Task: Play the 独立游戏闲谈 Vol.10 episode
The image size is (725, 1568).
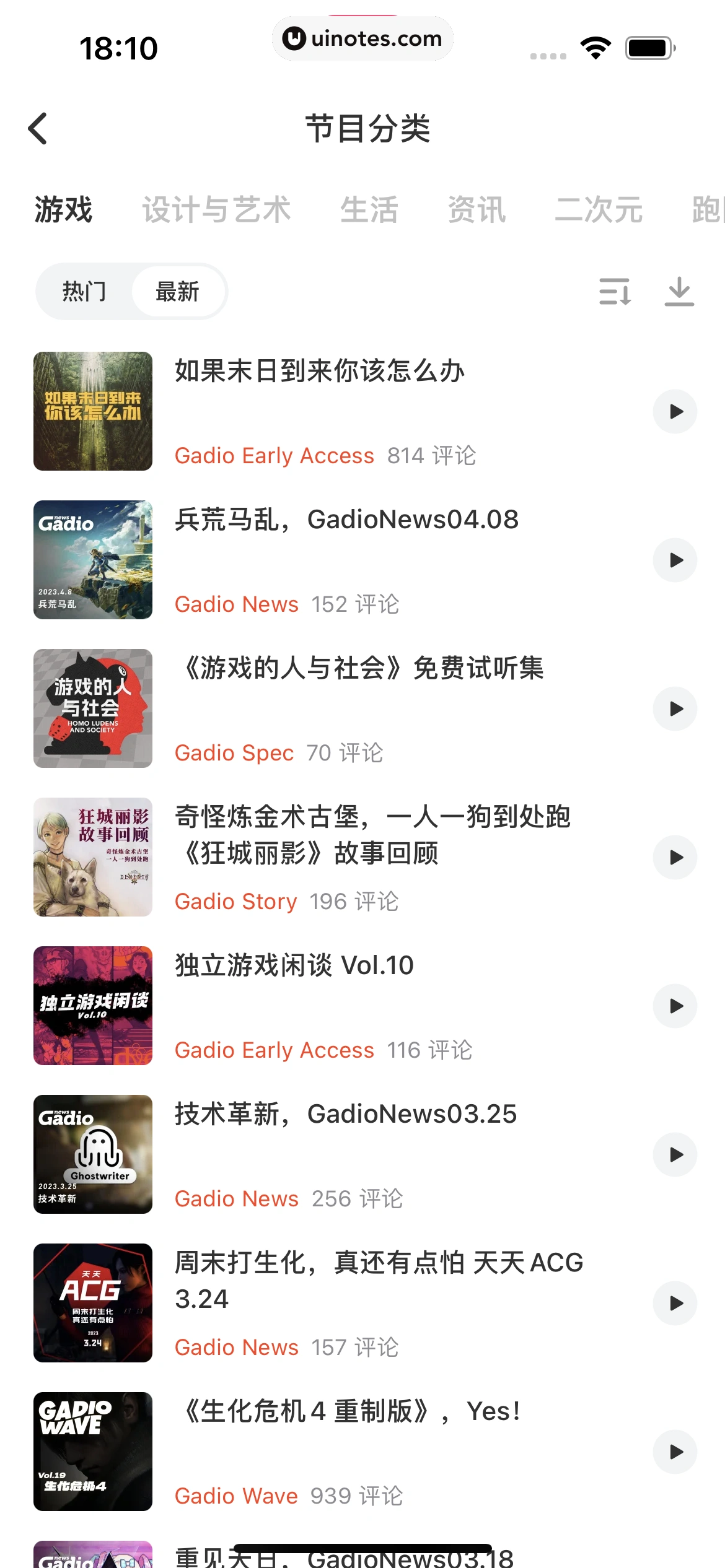Action: [675, 1006]
